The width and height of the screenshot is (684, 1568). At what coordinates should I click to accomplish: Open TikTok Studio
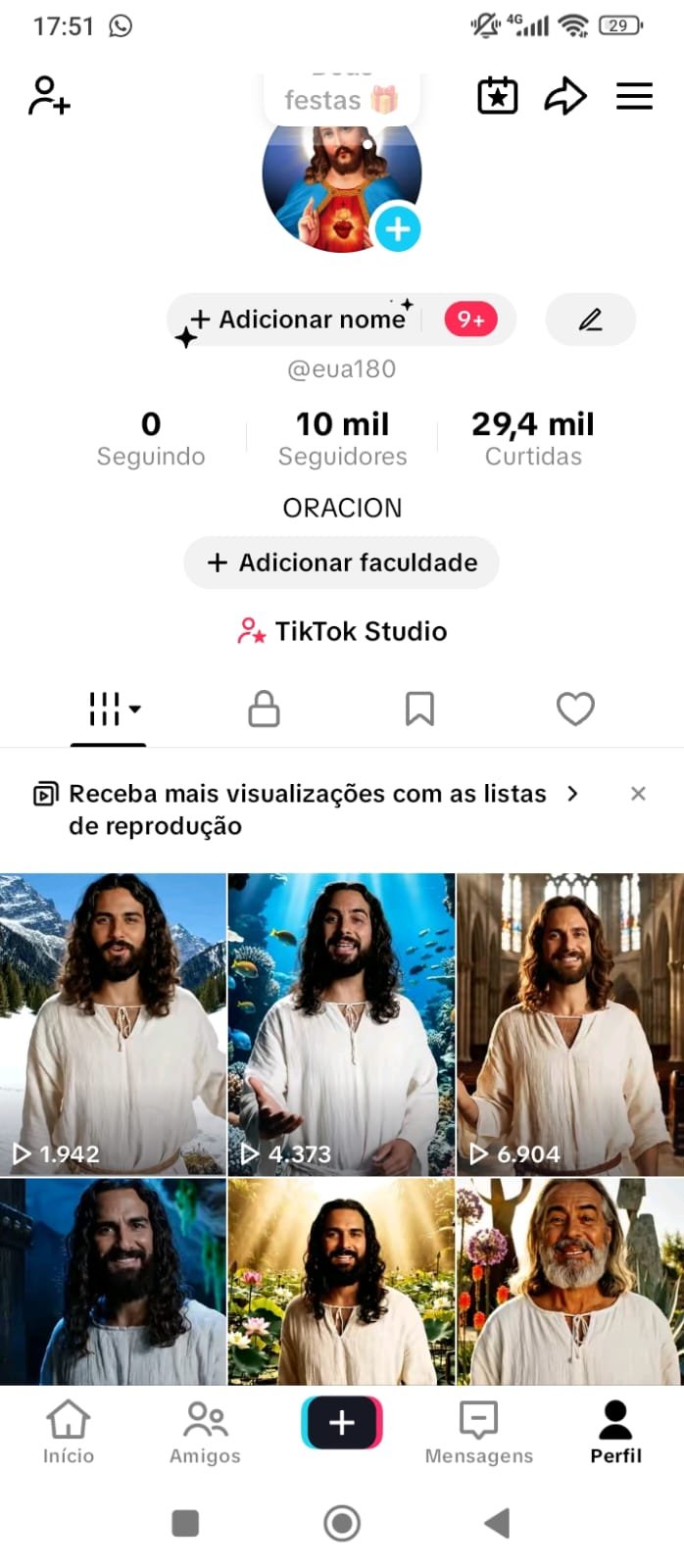click(x=342, y=631)
